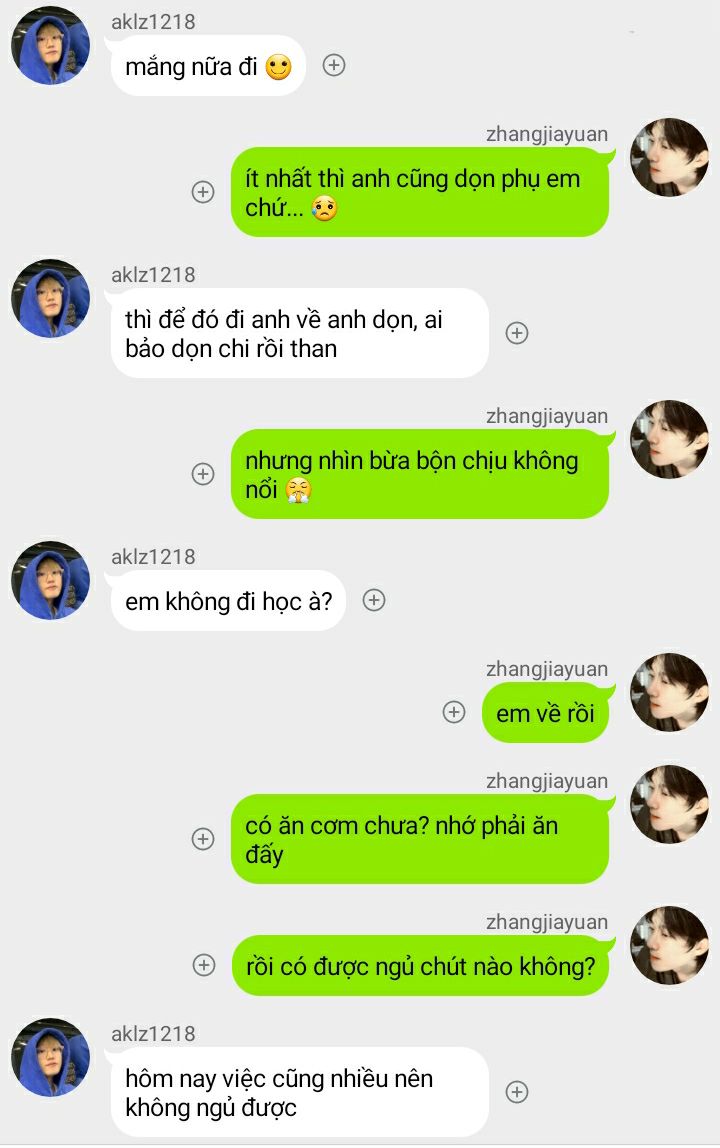This screenshot has height=1148, width=720.
Task: Tap plus icon next to "có ăn cơm chưa?"
Action: pos(203,839)
